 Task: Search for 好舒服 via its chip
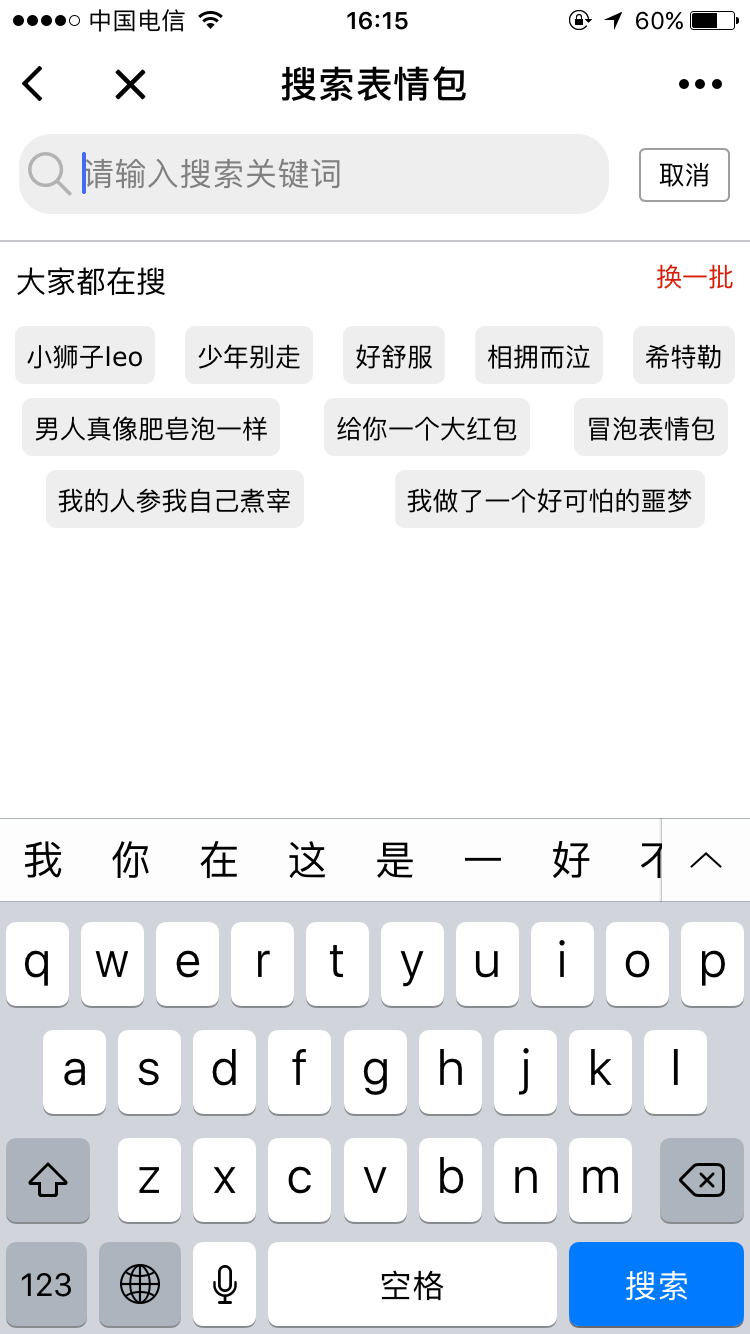394,356
